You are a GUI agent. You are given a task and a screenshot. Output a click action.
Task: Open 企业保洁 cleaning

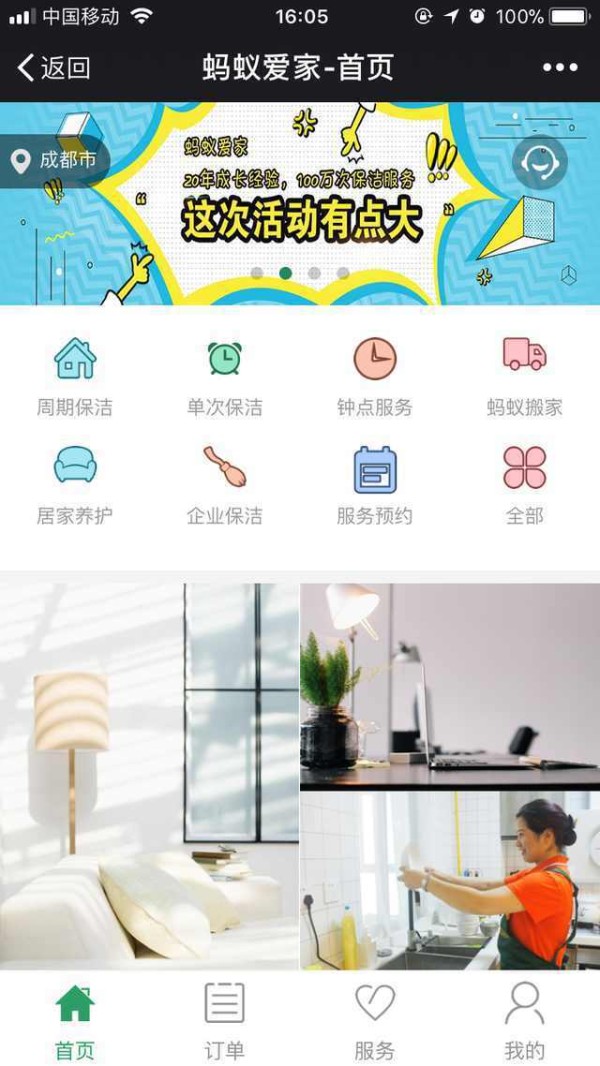coord(225,485)
